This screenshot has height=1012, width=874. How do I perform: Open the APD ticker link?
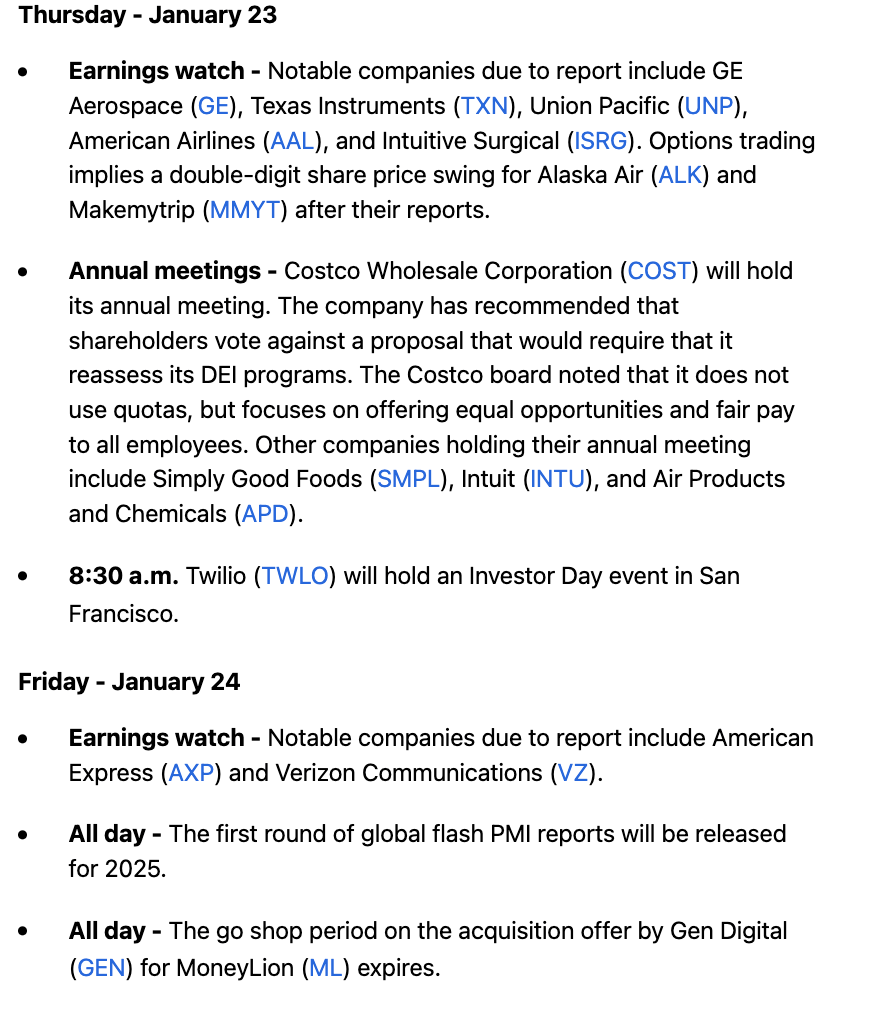coord(265,514)
